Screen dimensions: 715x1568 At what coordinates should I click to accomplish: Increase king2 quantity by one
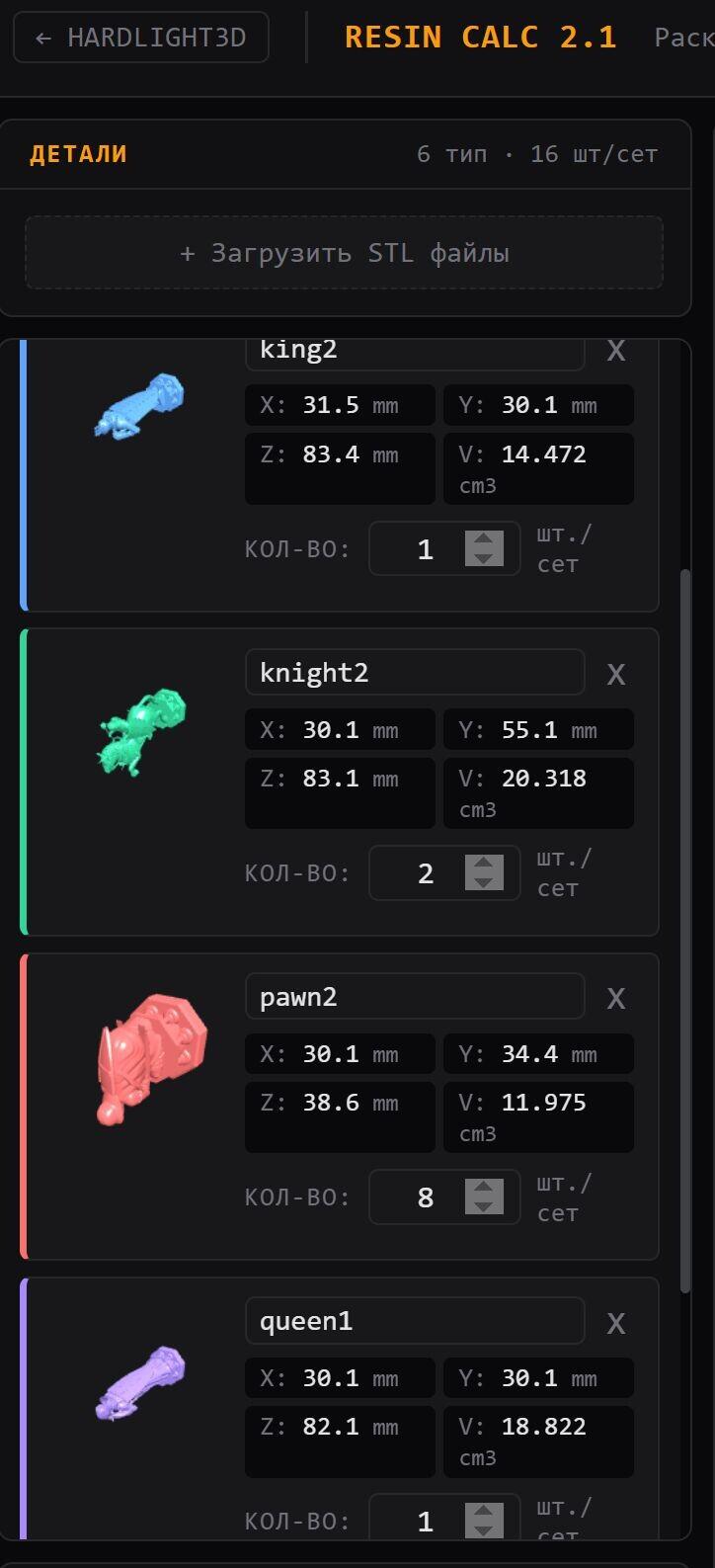484,539
